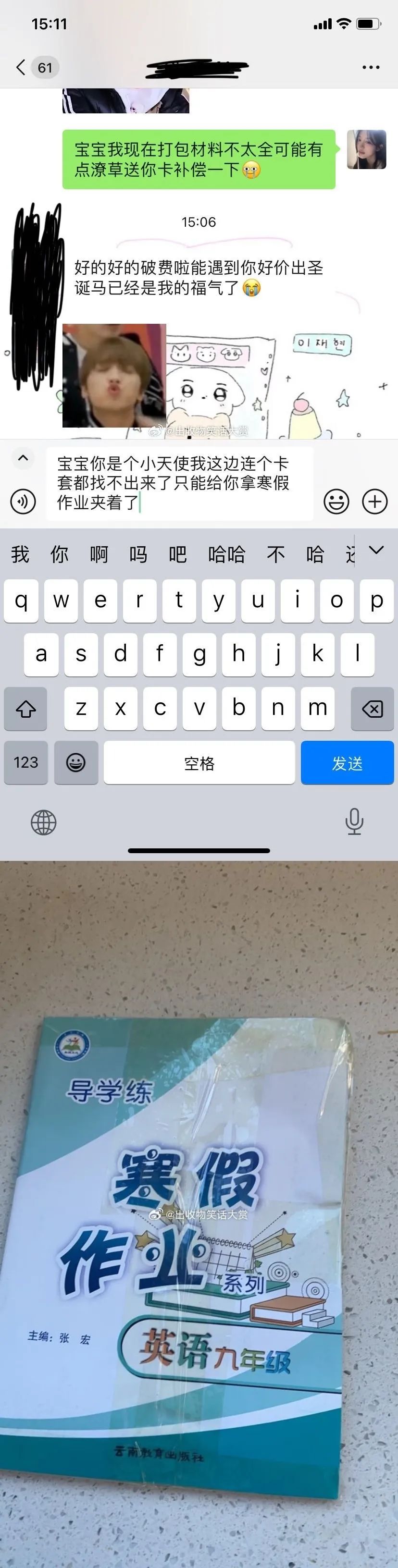Start dictation with the microphone
398x1568 pixels.
click(354, 822)
